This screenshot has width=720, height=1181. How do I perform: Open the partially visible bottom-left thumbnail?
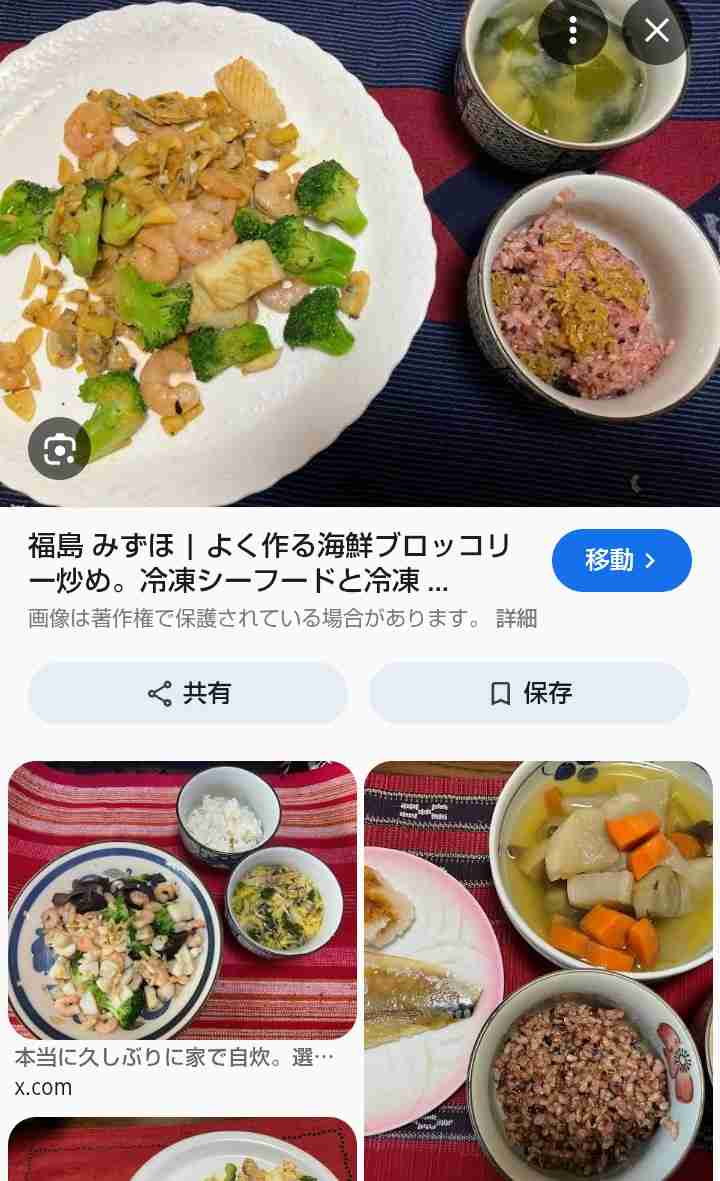pyautogui.click(x=182, y=1150)
